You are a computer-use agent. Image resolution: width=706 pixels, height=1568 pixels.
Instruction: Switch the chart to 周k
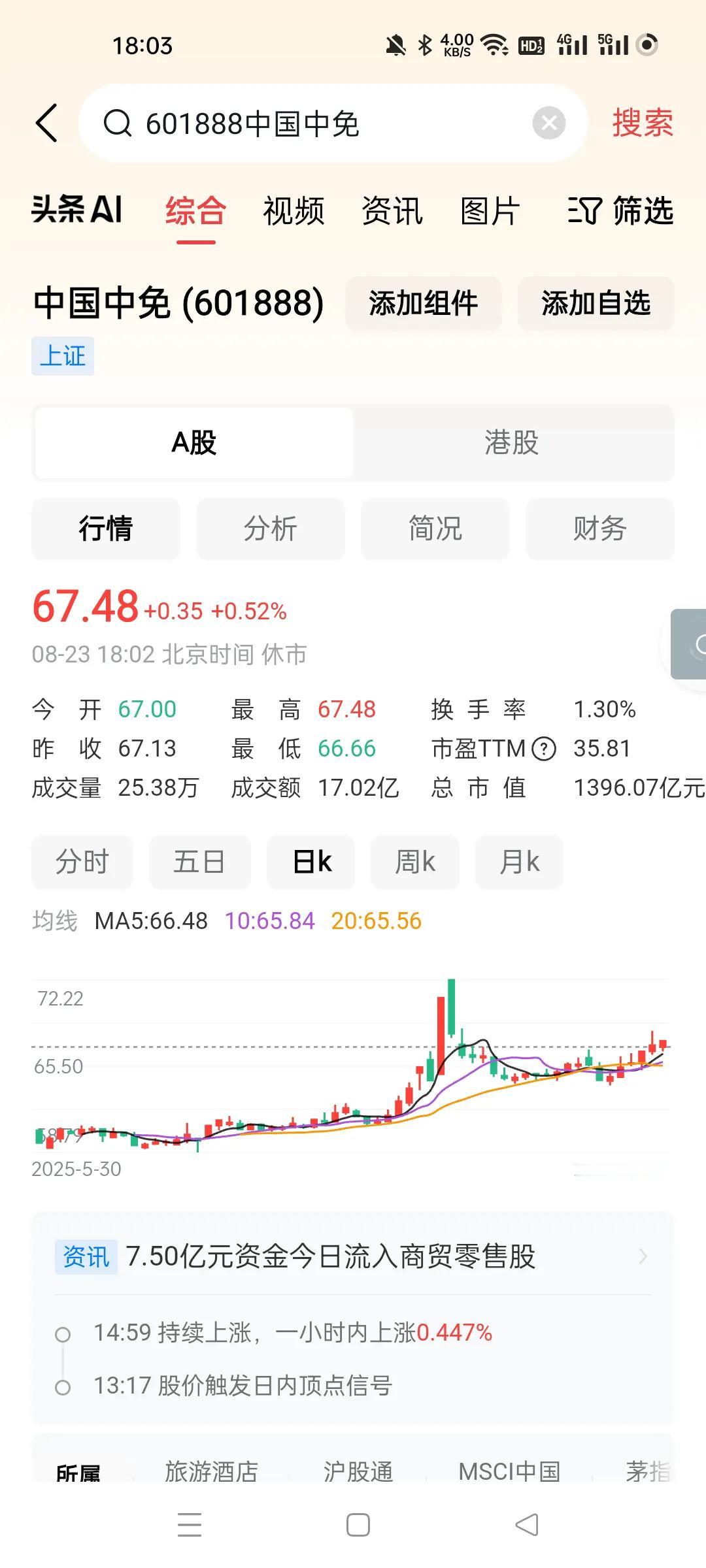[x=415, y=862]
